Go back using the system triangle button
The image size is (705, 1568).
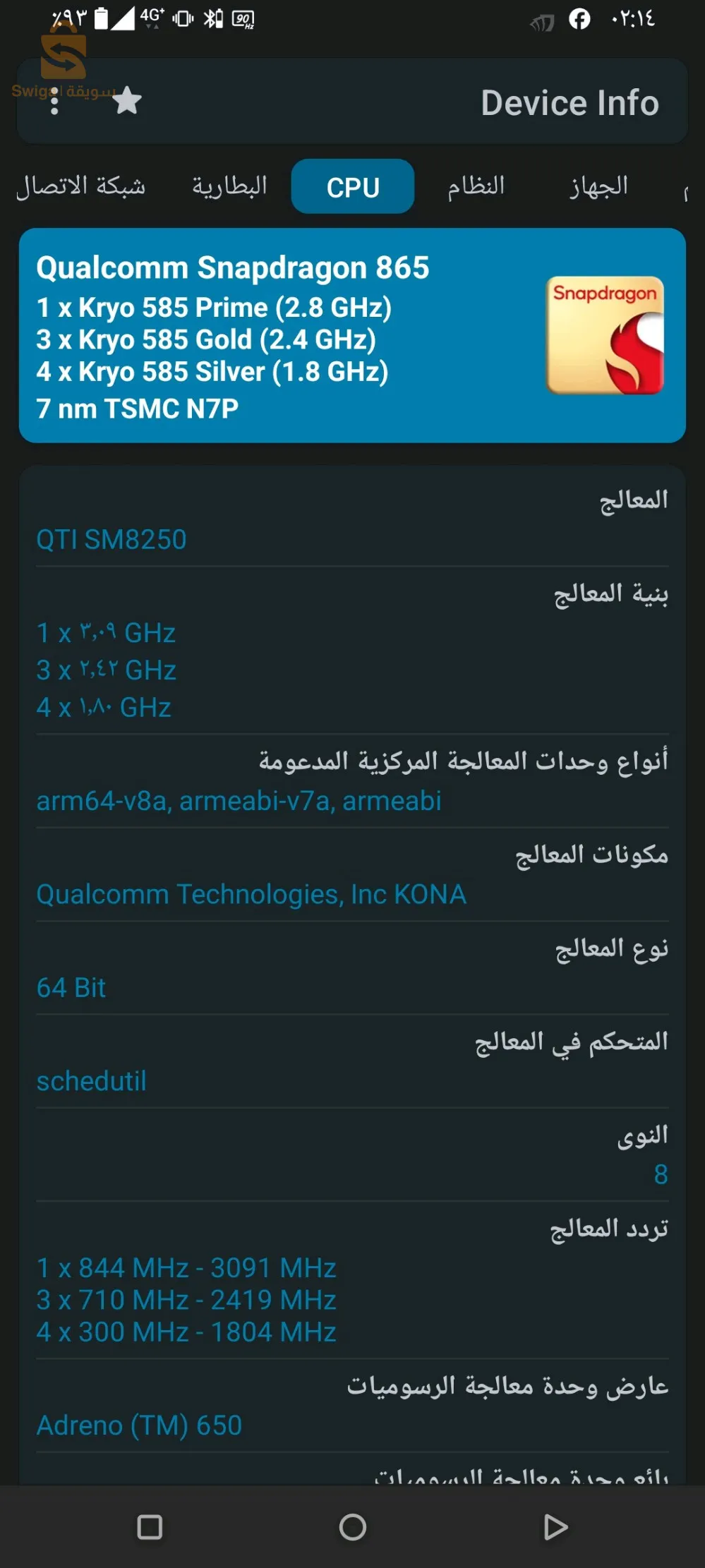[555, 1527]
